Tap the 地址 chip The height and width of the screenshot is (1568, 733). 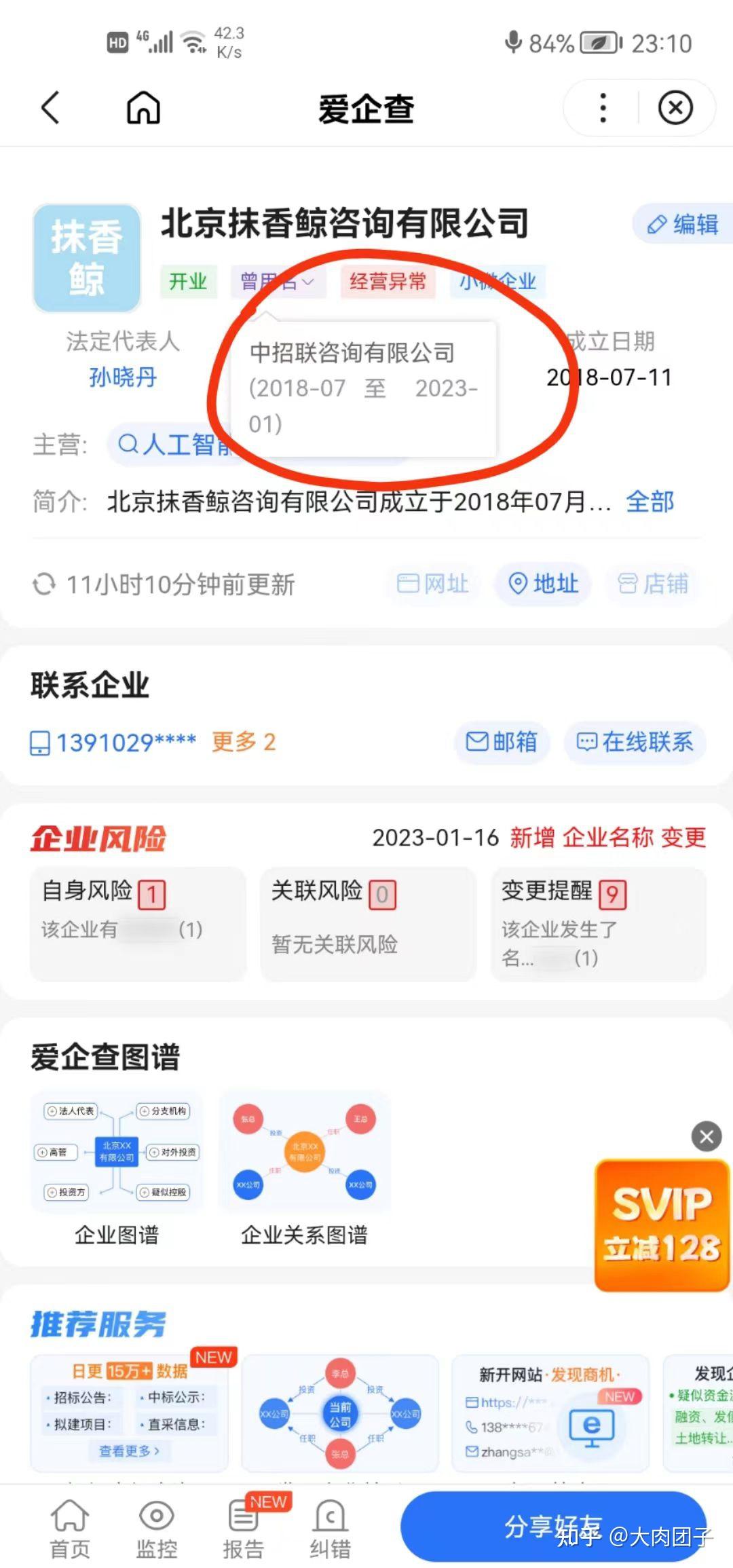(x=543, y=583)
